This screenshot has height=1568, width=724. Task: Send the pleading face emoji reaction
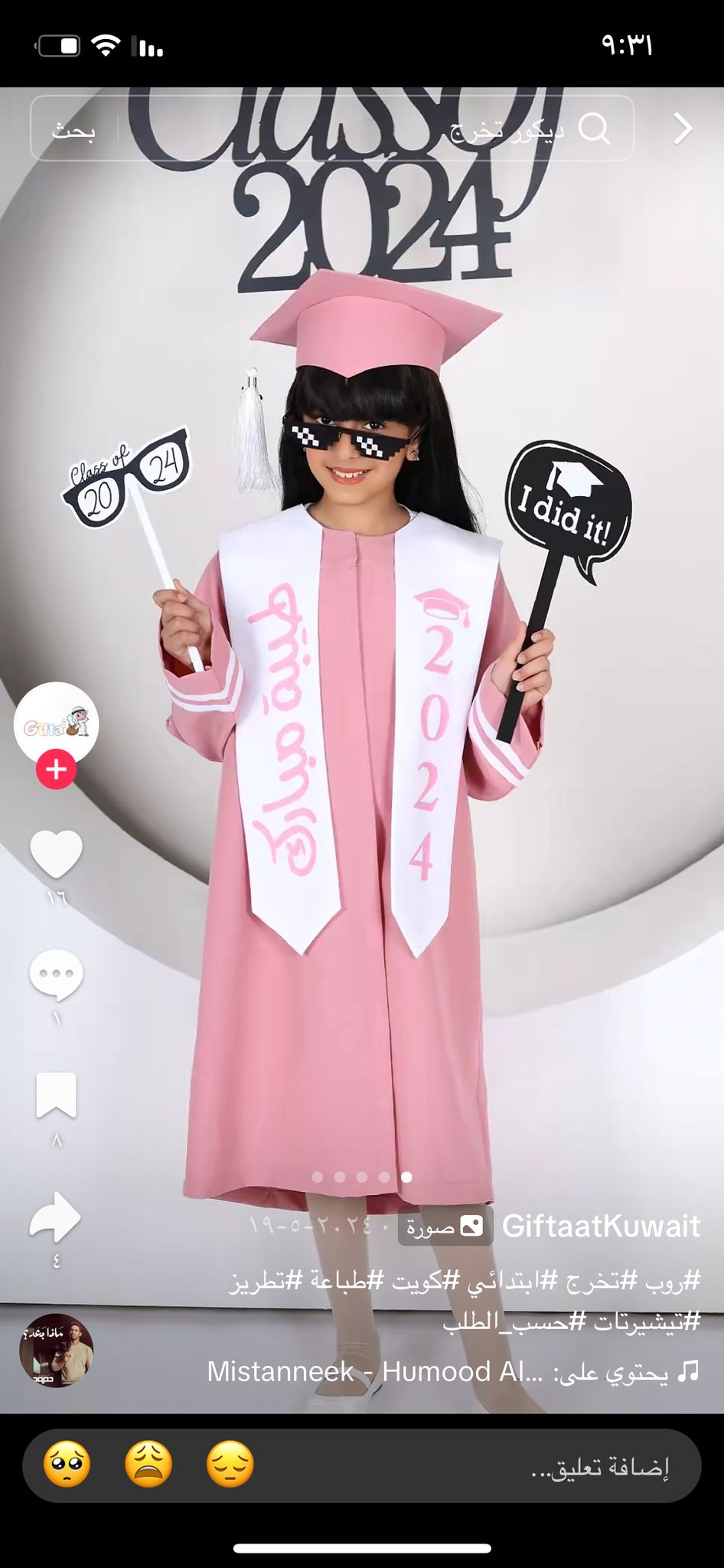coord(67,1465)
